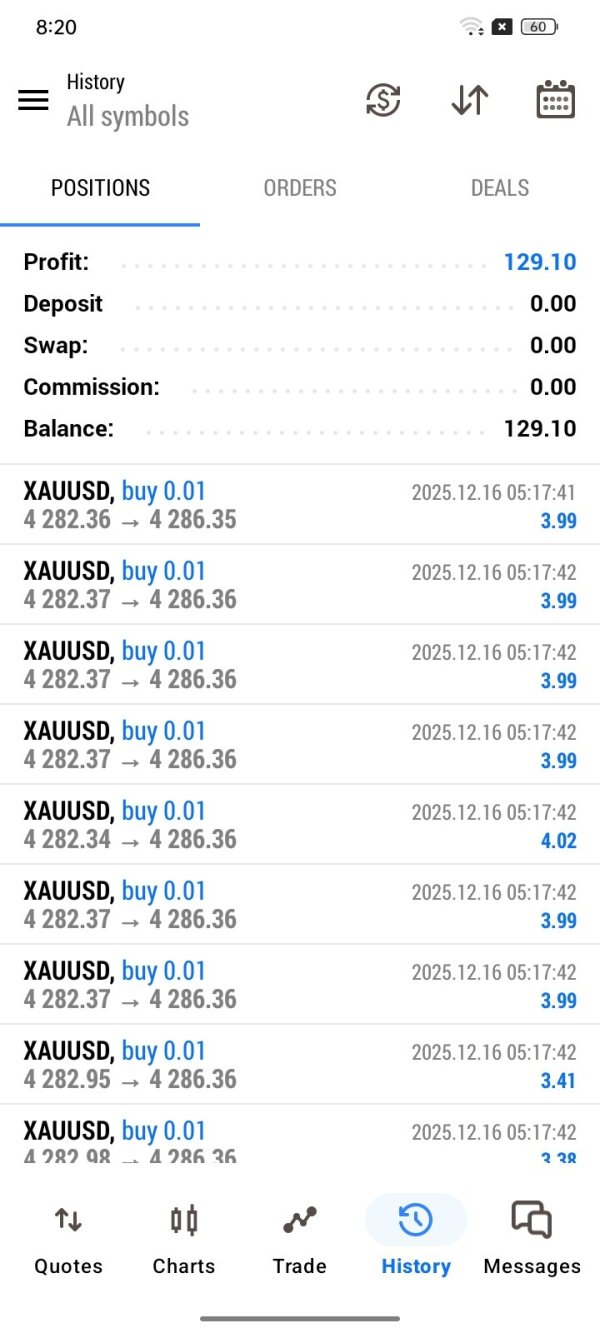Switch to the DEALS tab
This screenshot has height=1333, width=600.
(x=500, y=188)
